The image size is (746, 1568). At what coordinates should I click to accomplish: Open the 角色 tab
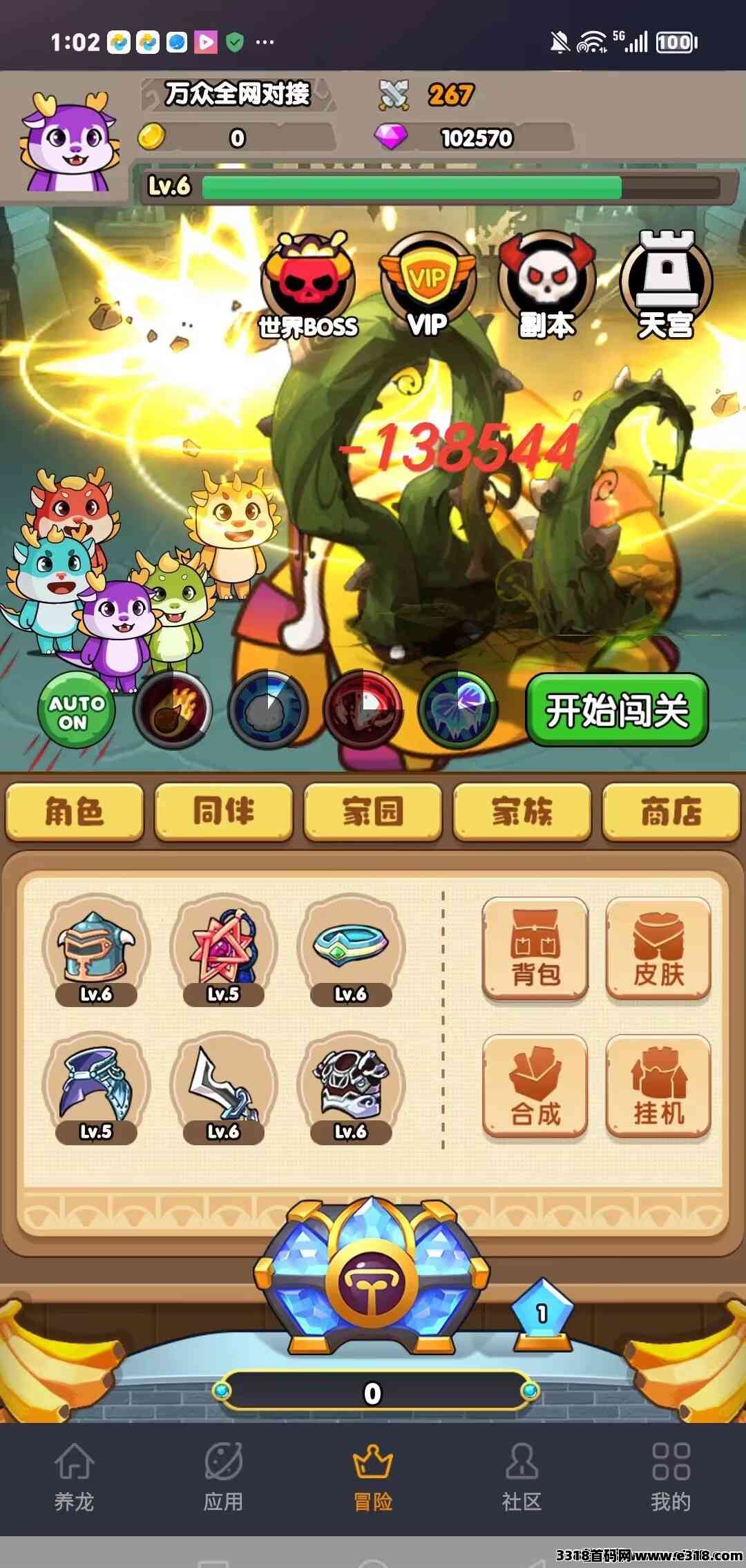point(75,811)
